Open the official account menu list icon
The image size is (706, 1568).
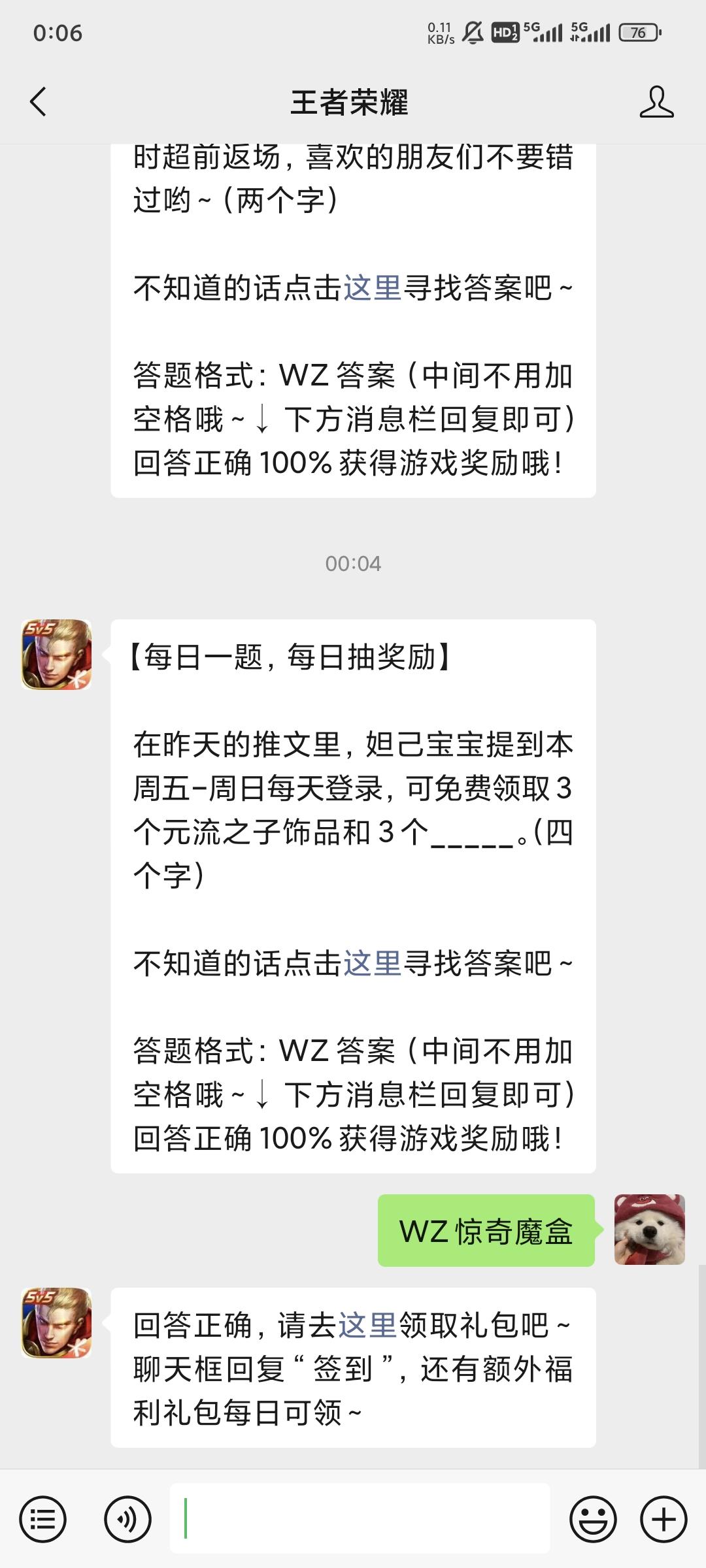tap(43, 1519)
